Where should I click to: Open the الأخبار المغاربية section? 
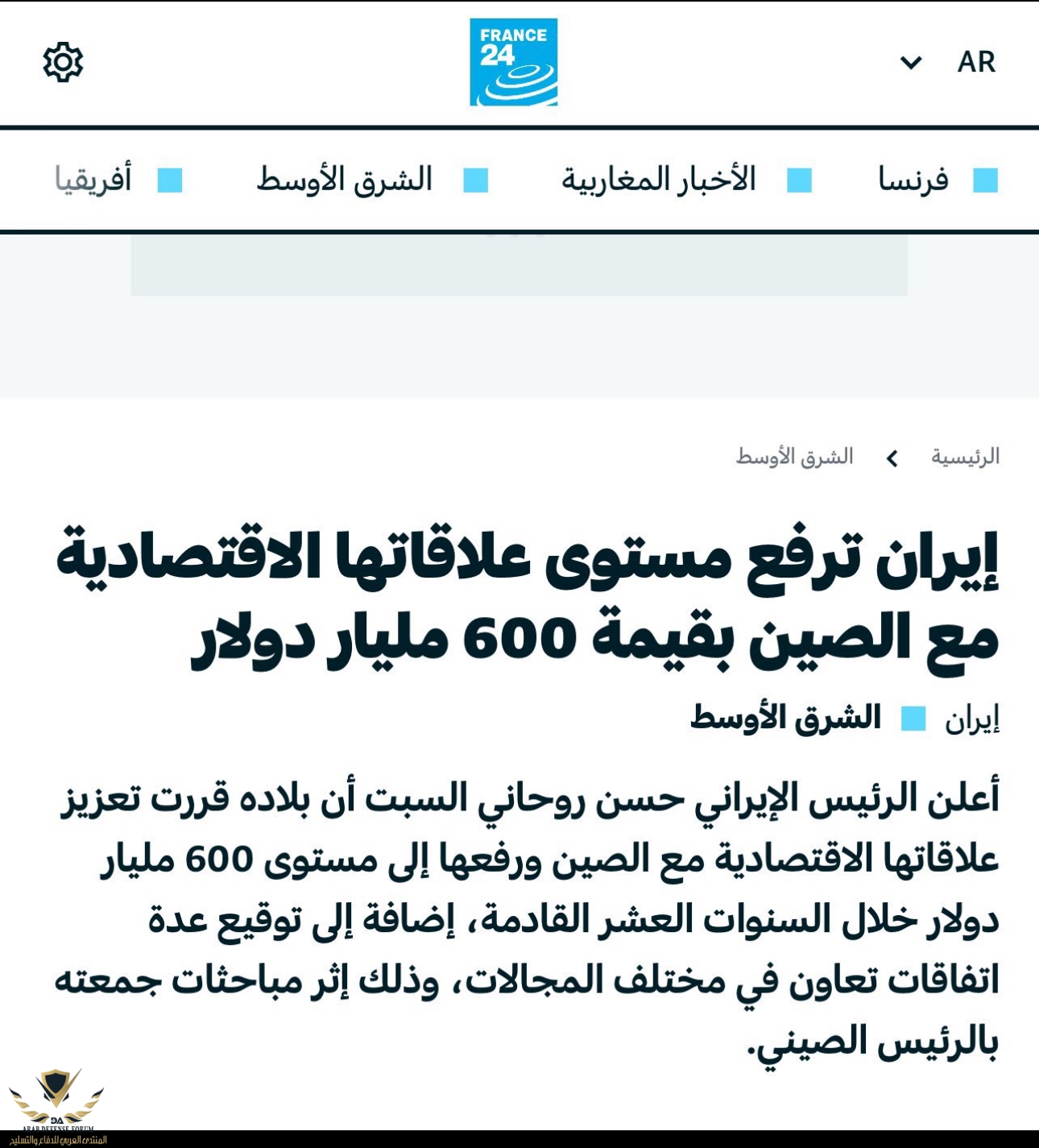point(658,180)
